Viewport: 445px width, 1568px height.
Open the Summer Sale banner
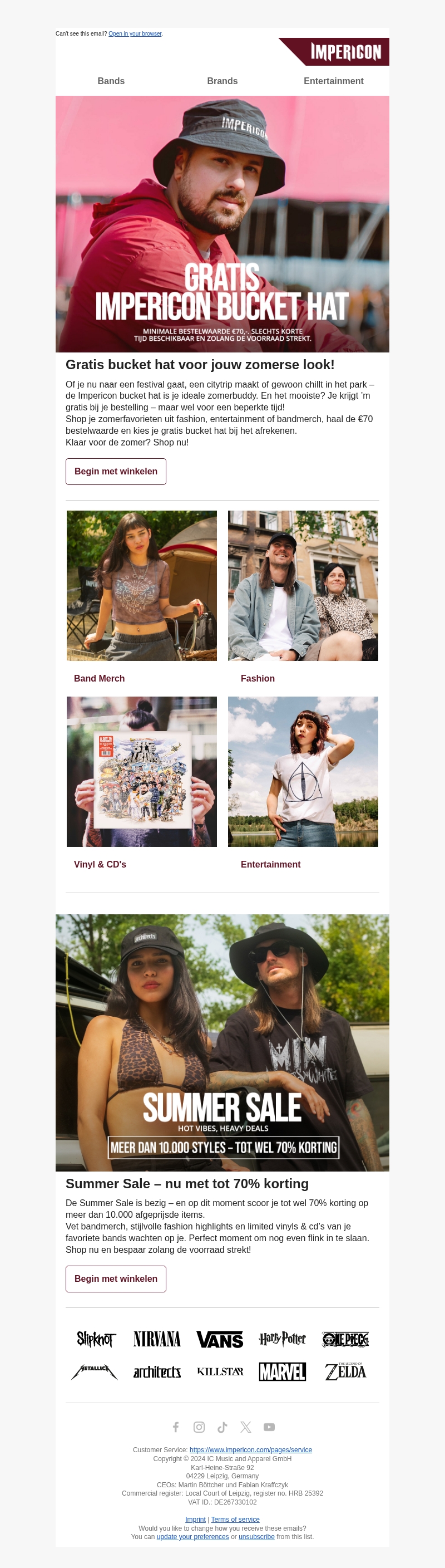pyautogui.click(x=222, y=1042)
